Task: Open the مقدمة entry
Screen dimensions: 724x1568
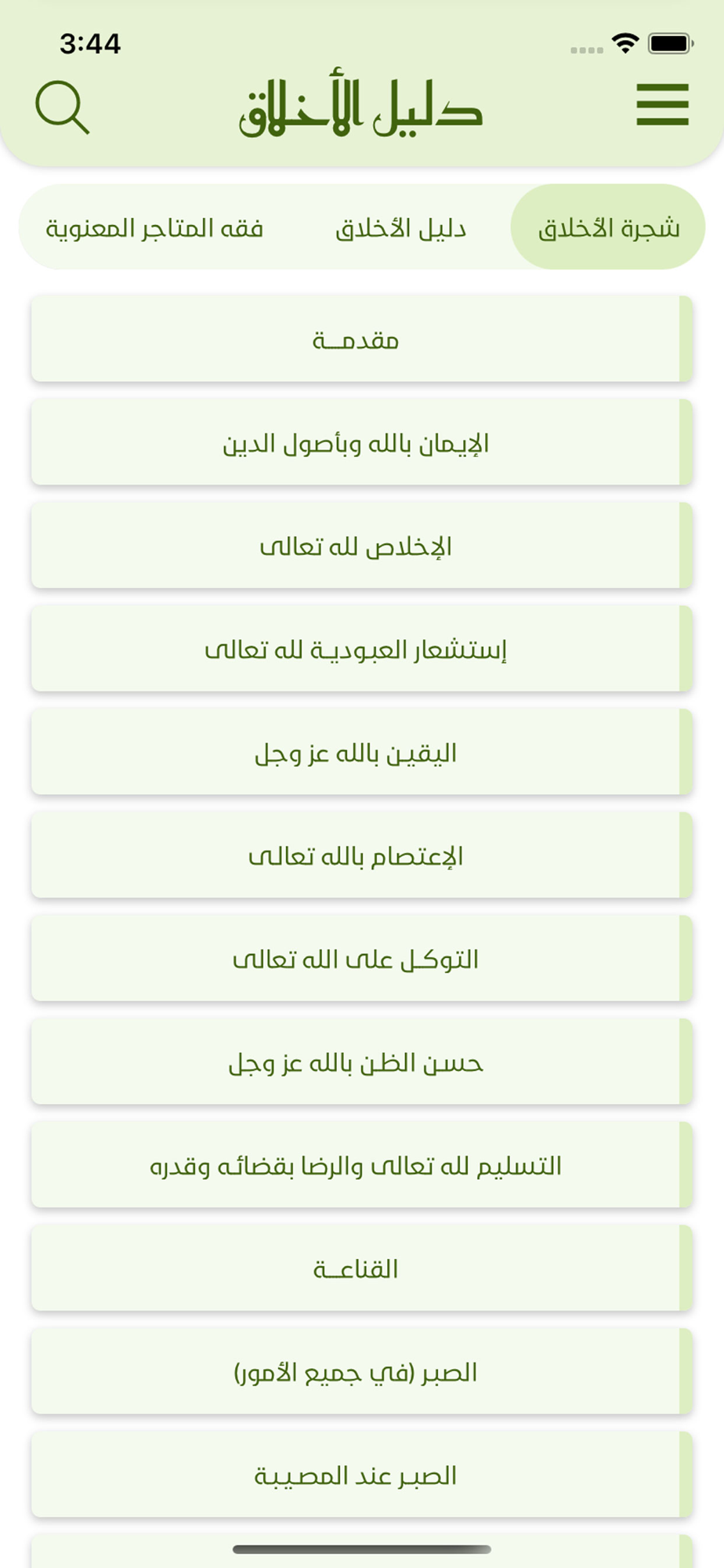Action: (x=357, y=339)
